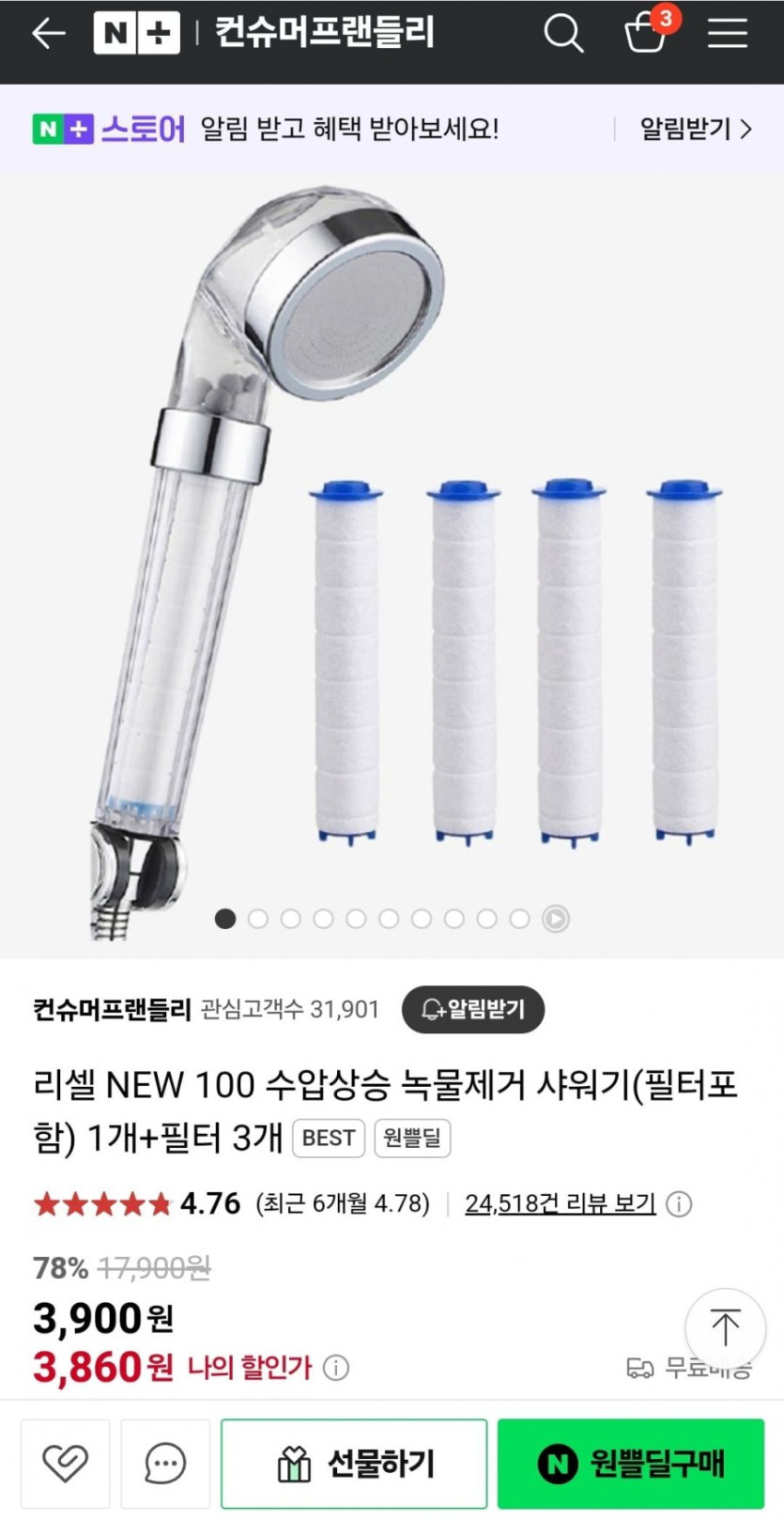
Task: Tap the dark 알림받기 bell button
Action: click(x=473, y=1010)
